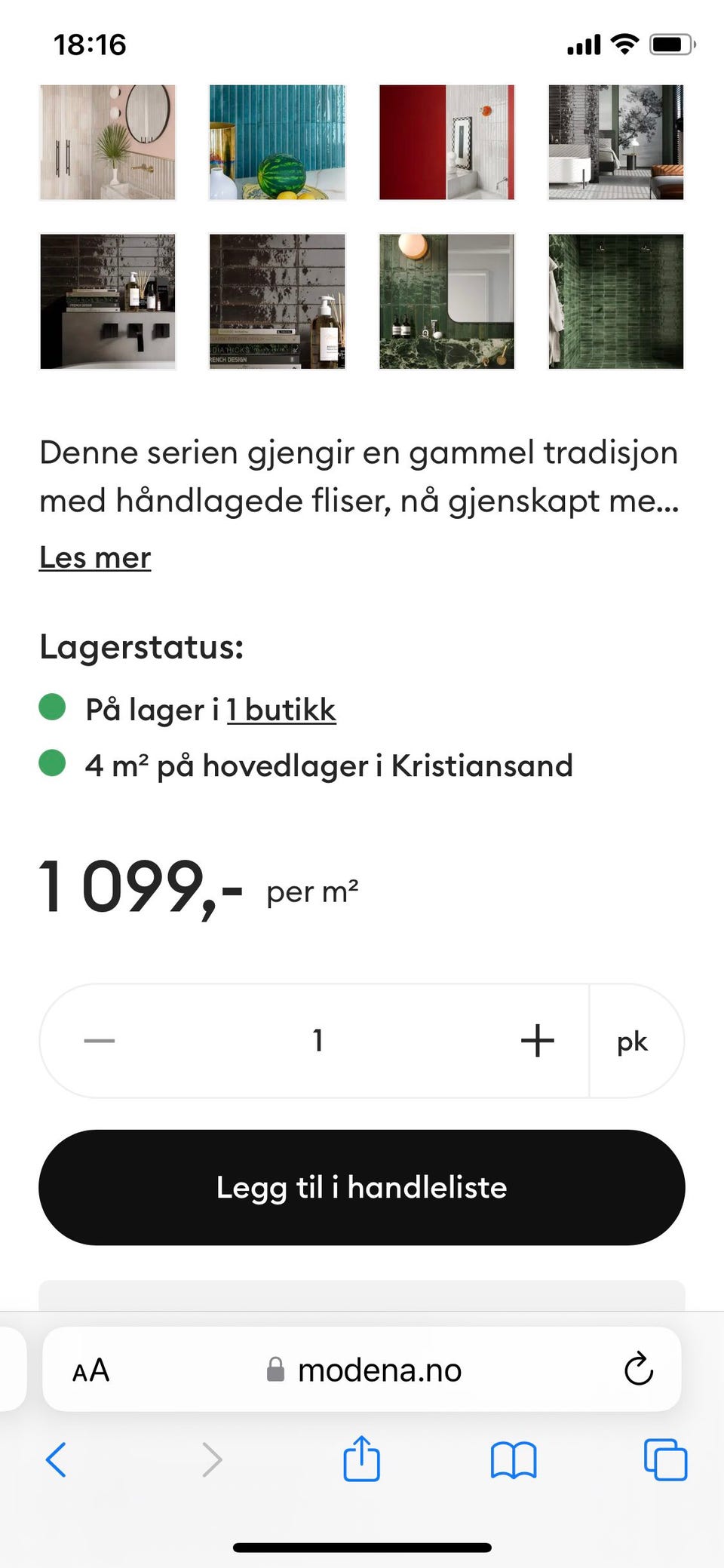
Task: Increase quantity with the plus control
Action: click(536, 1041)
